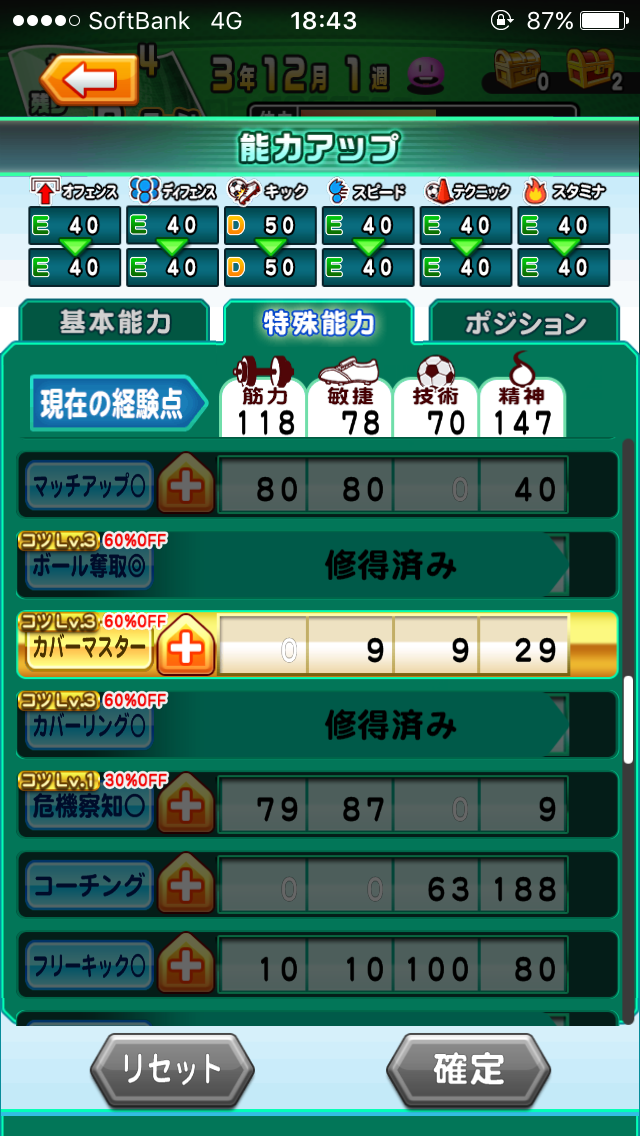Add the 危機察知 ability with plus
Screen dimensions: 640x1136
pos(186,807)
